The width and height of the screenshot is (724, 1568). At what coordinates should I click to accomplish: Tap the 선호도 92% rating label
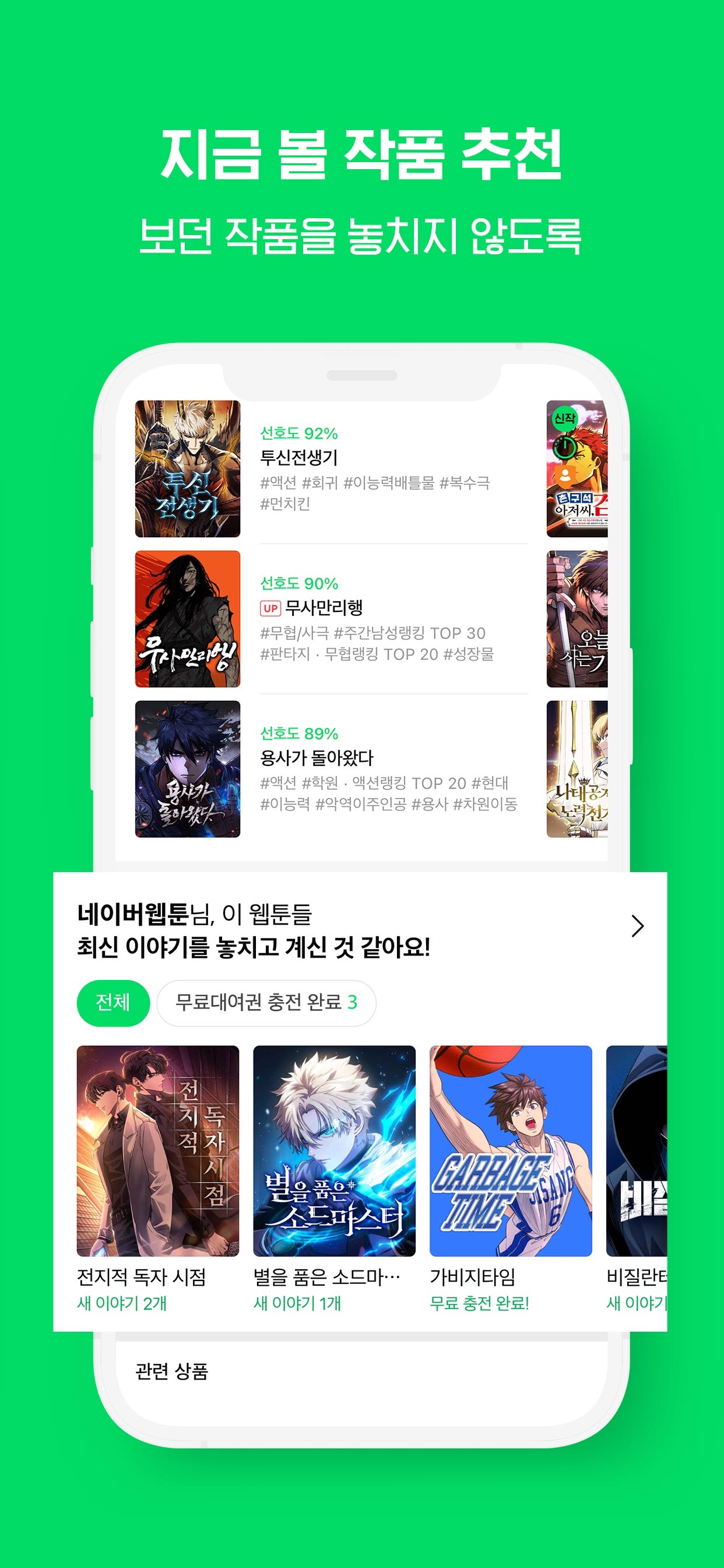pyautogui.click(x=299, y=433)
